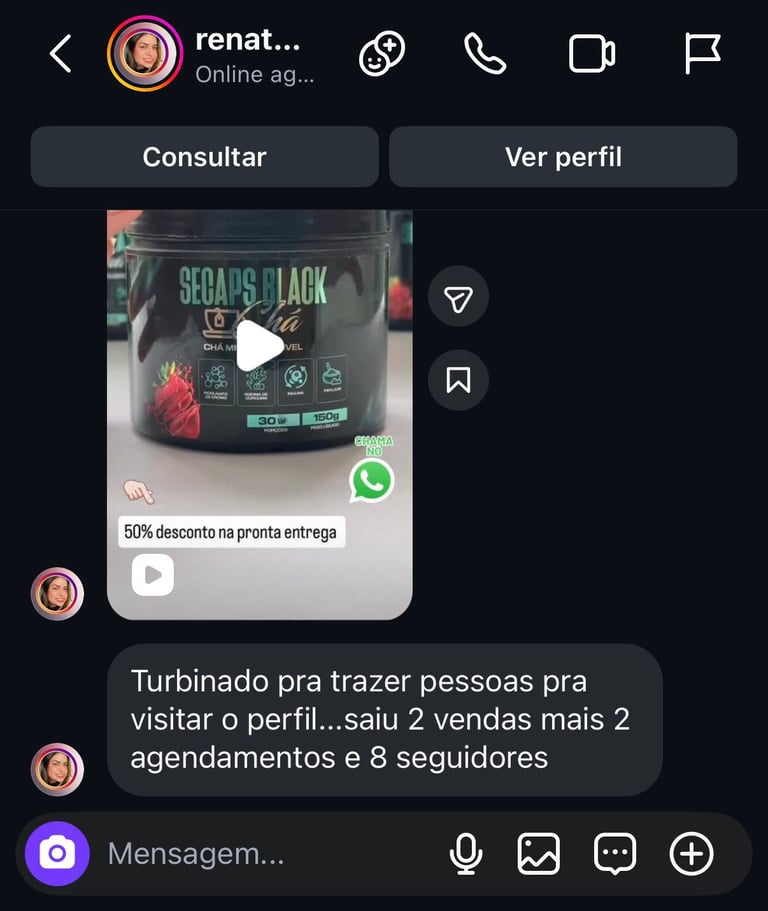
Task: Open Ver perfil
Action: 563,157
